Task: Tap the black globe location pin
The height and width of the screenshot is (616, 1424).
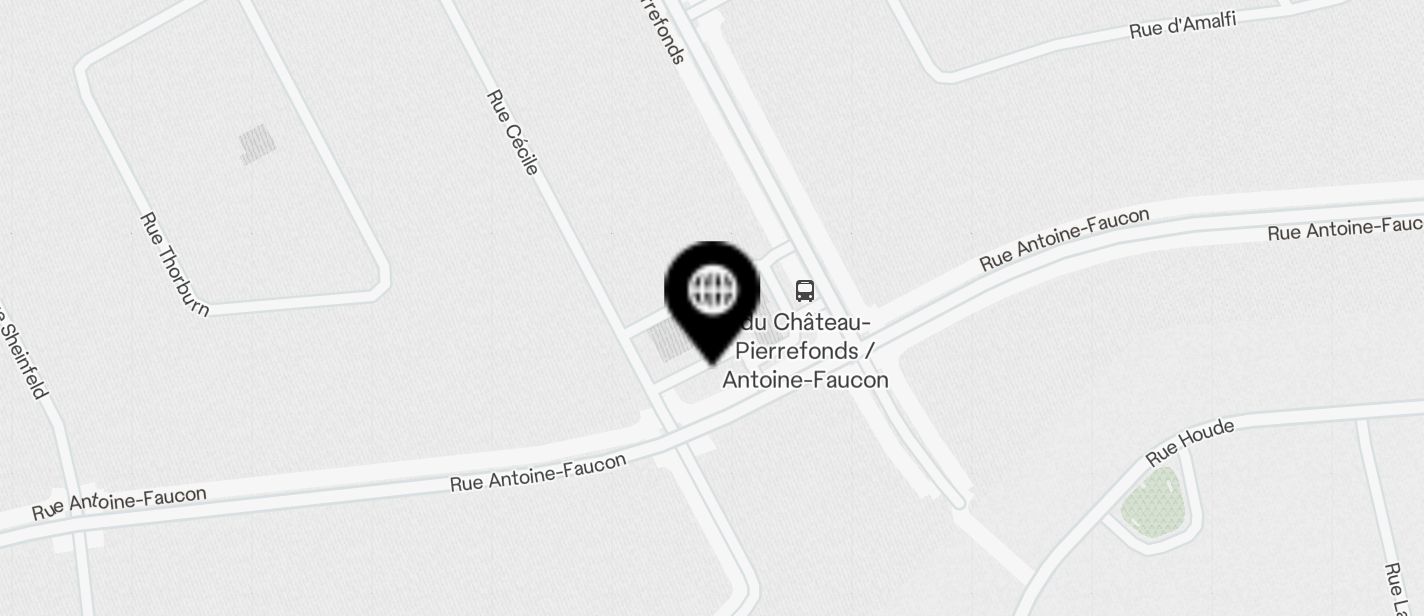Action: pyautogui.click(x=712, y=293)
